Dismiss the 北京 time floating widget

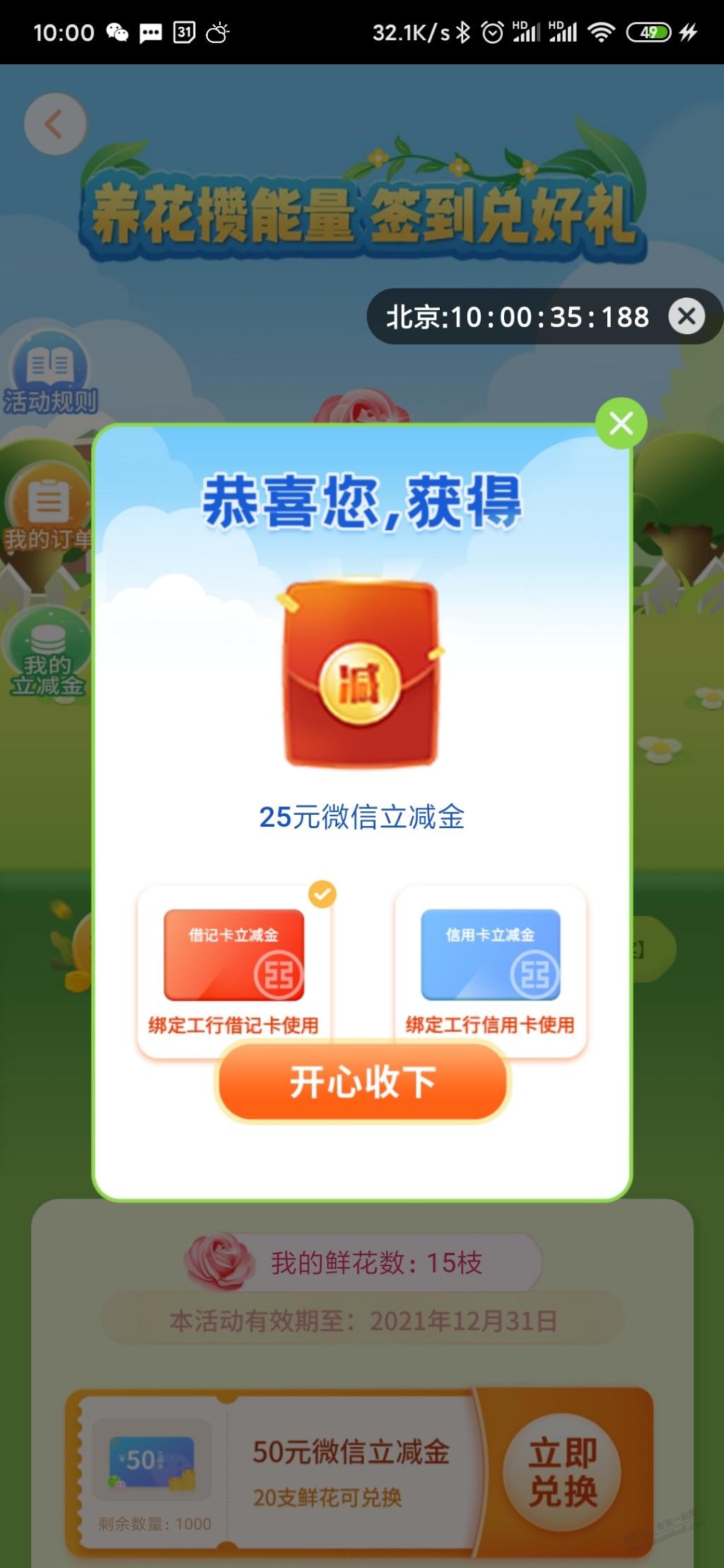686,317
